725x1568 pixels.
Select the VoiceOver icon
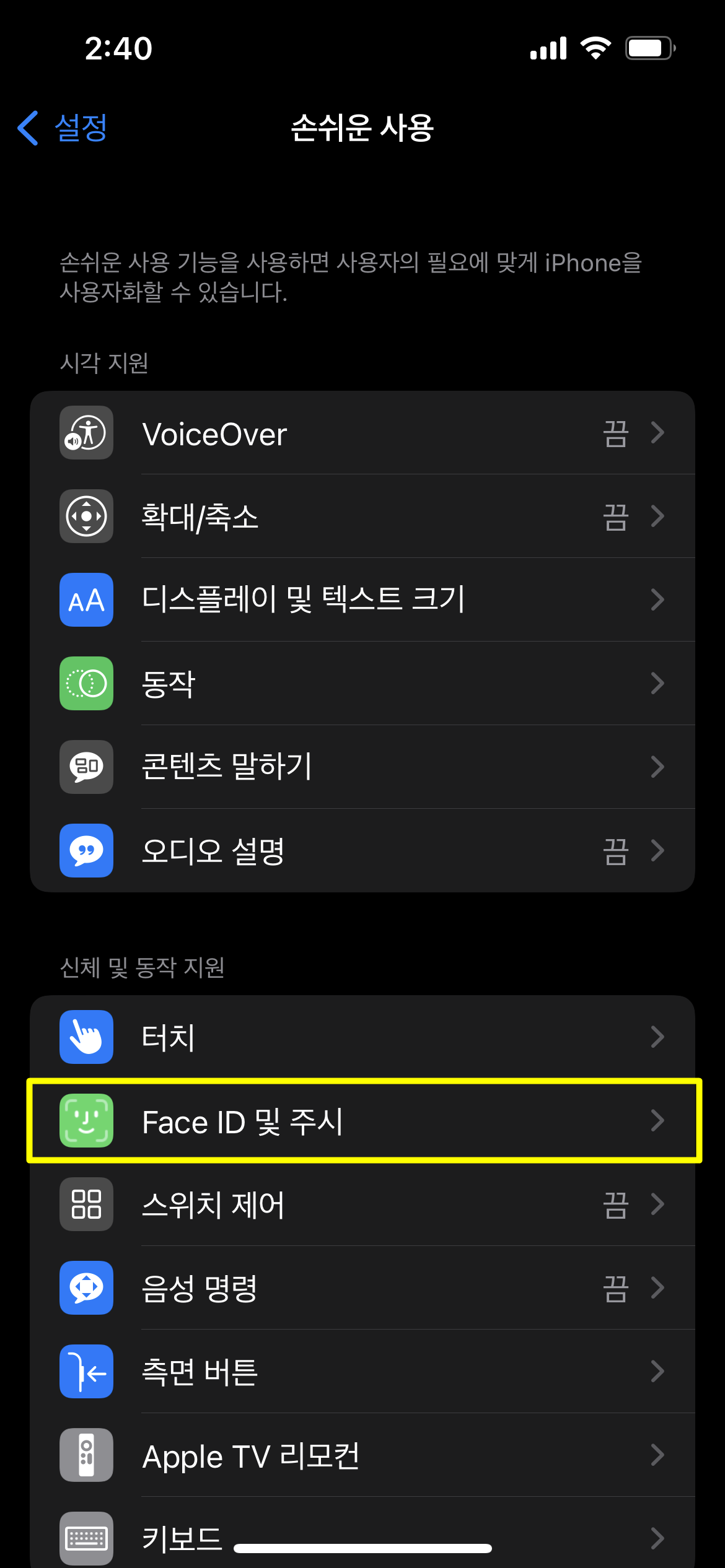point(86,433)
